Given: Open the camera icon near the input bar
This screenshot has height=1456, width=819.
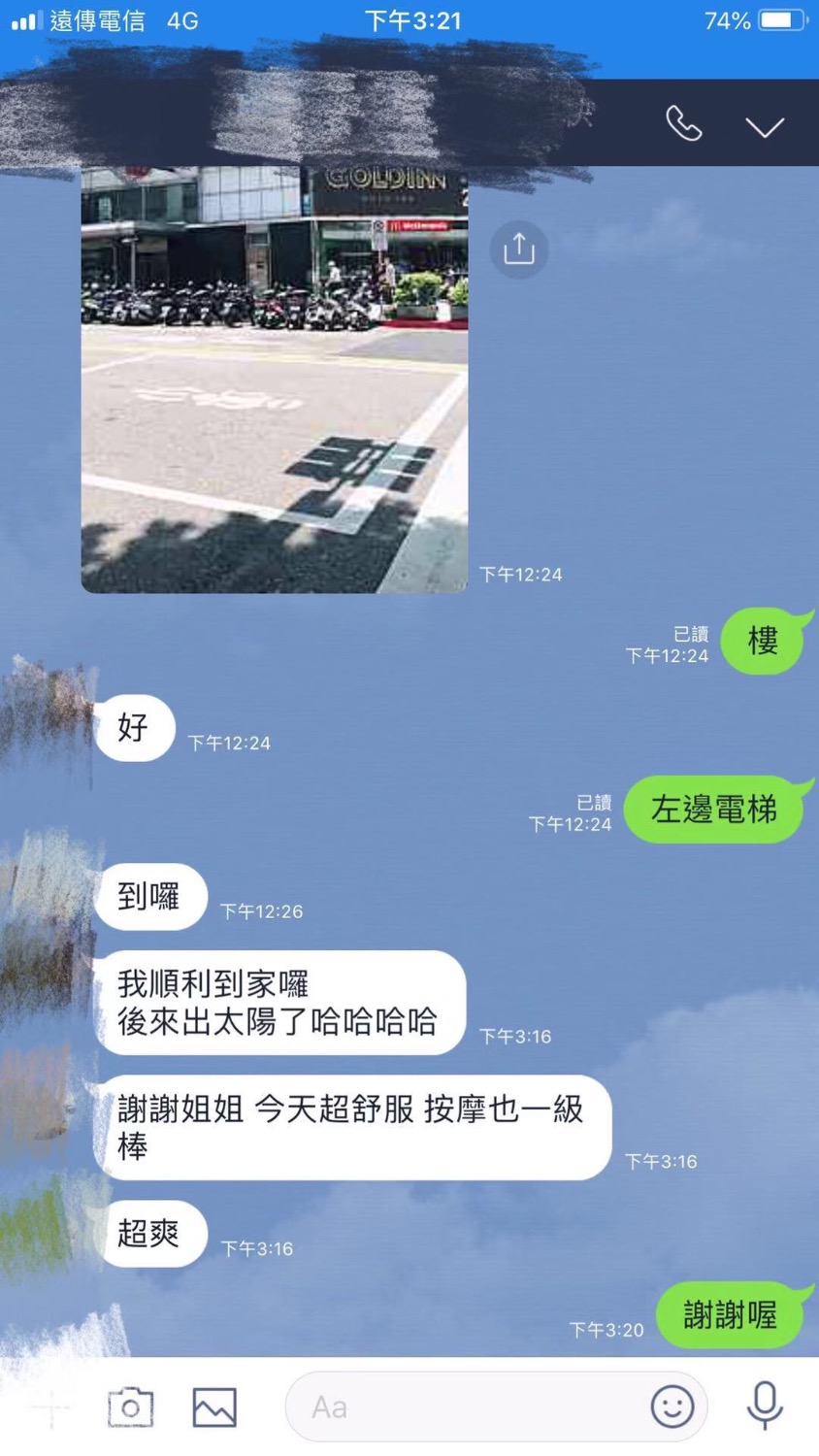Looking at the screenshot, I should tap(131, 1406).
